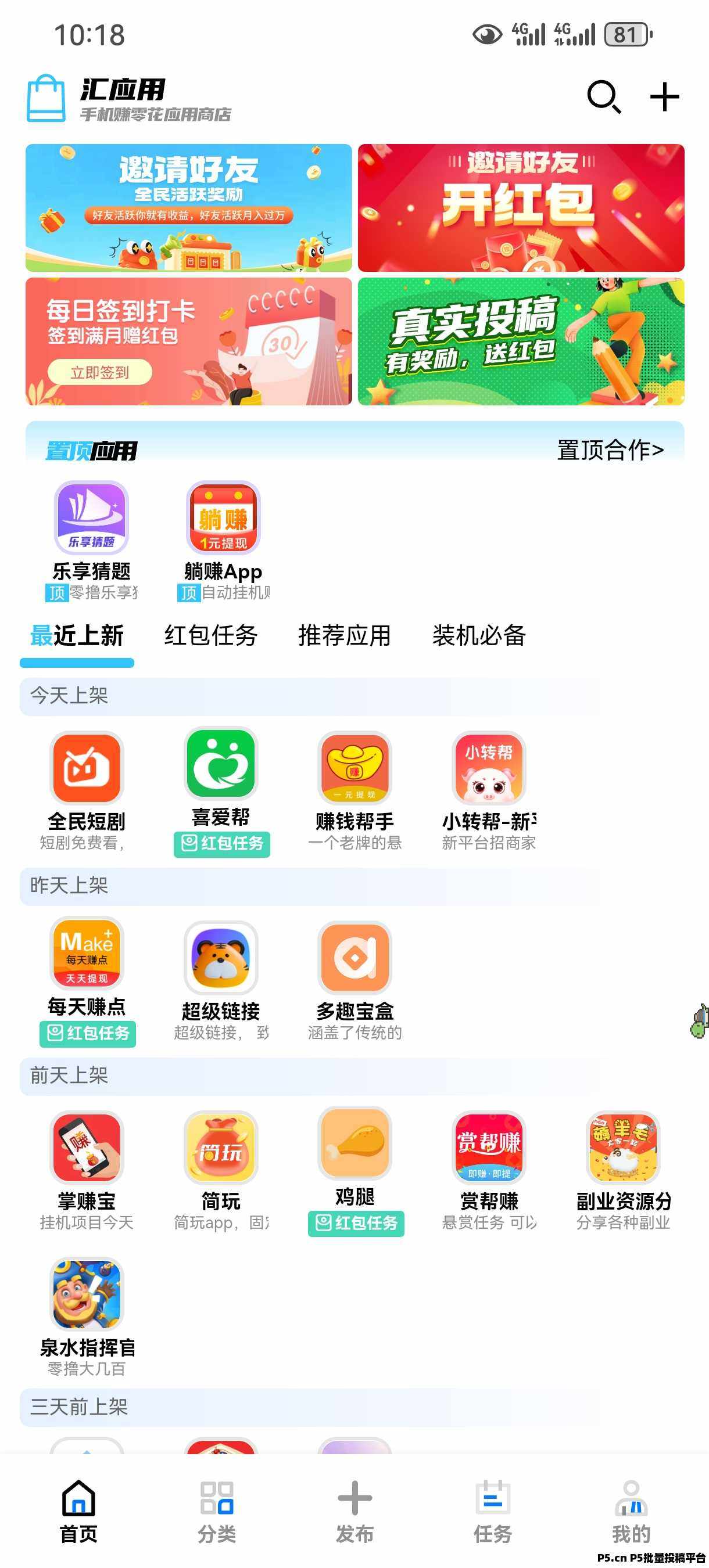The width and height of the screenshot is (709, 1568).
Task: Open the 置顶合作 link
Action: pyautogui.click(x=610, y=450)
